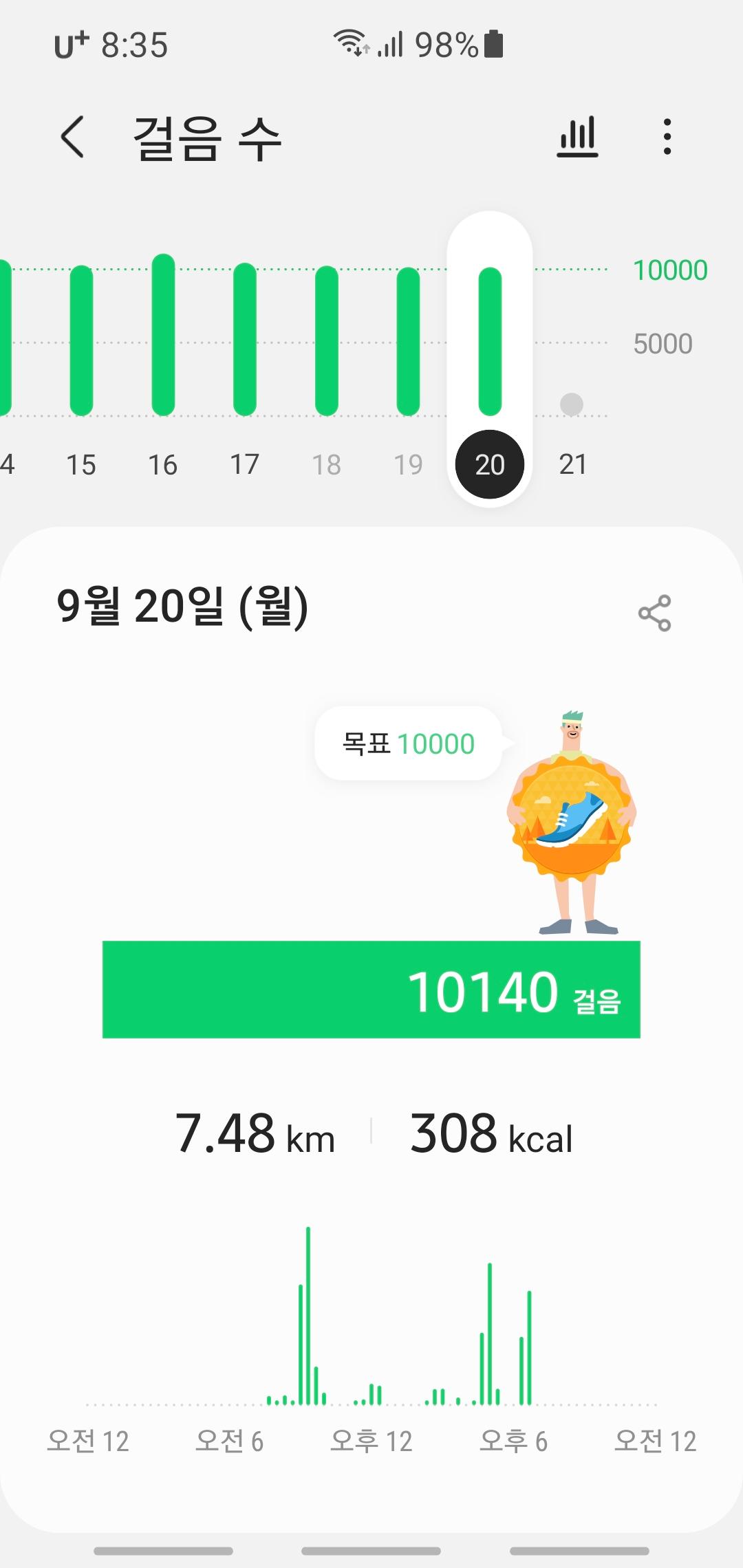Open the three-dot overflow menu
The width and height of the screenshot is (743, 1568).
click(667, 137)
